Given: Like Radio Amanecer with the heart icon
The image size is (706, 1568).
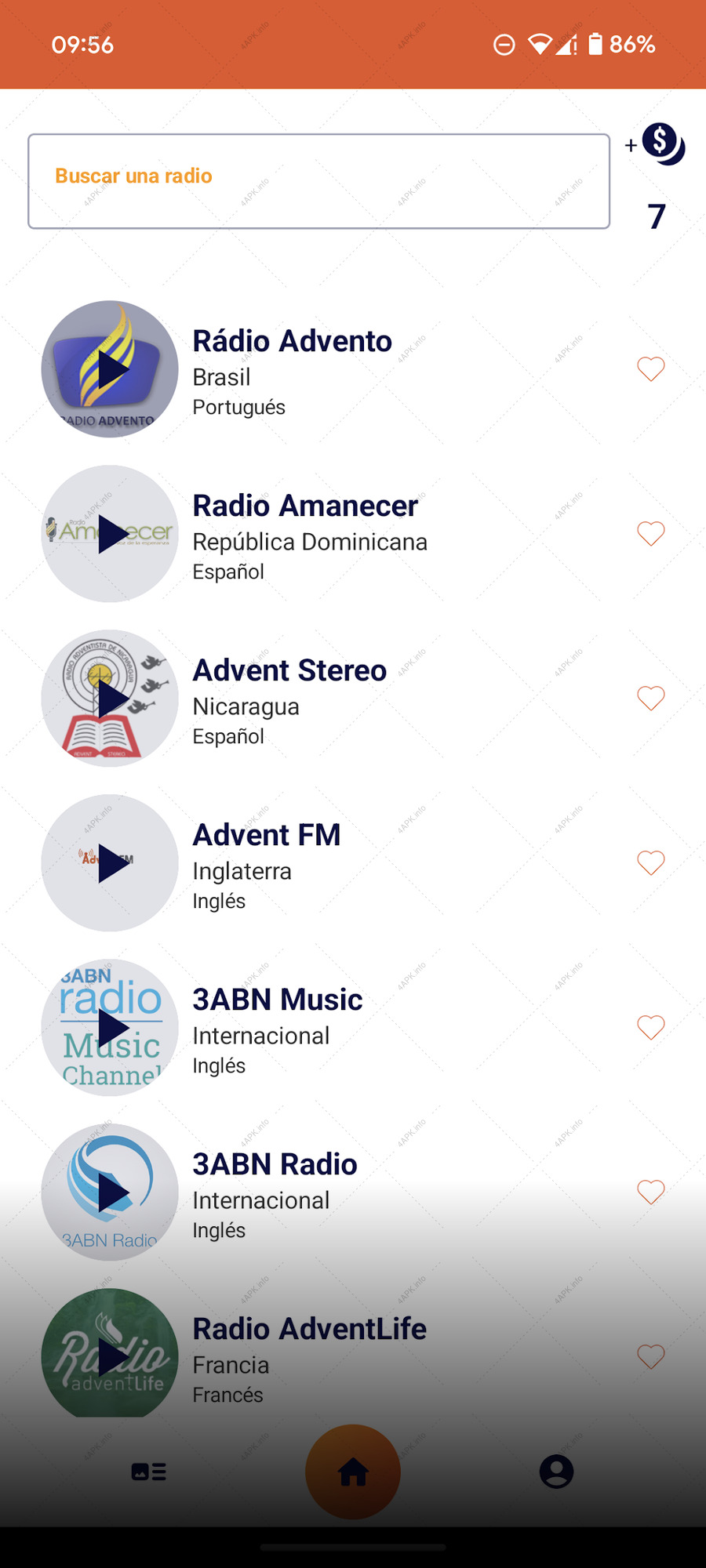Looking at the screenshot, I should (650, 533).
